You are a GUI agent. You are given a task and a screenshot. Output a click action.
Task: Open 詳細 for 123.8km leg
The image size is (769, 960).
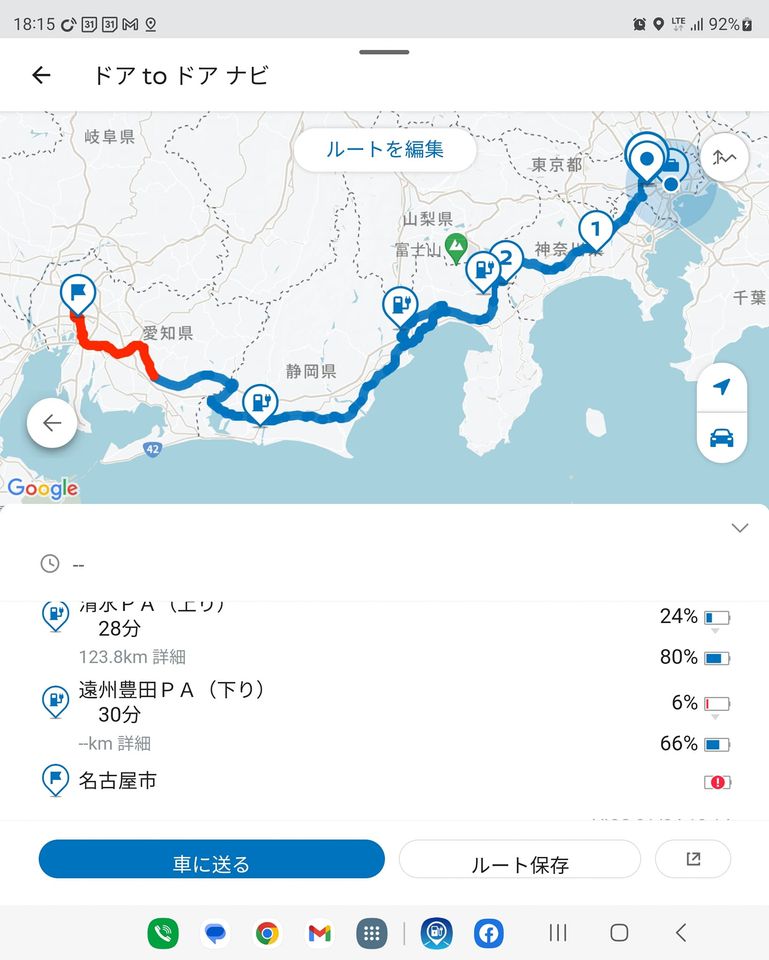[169, 657]
